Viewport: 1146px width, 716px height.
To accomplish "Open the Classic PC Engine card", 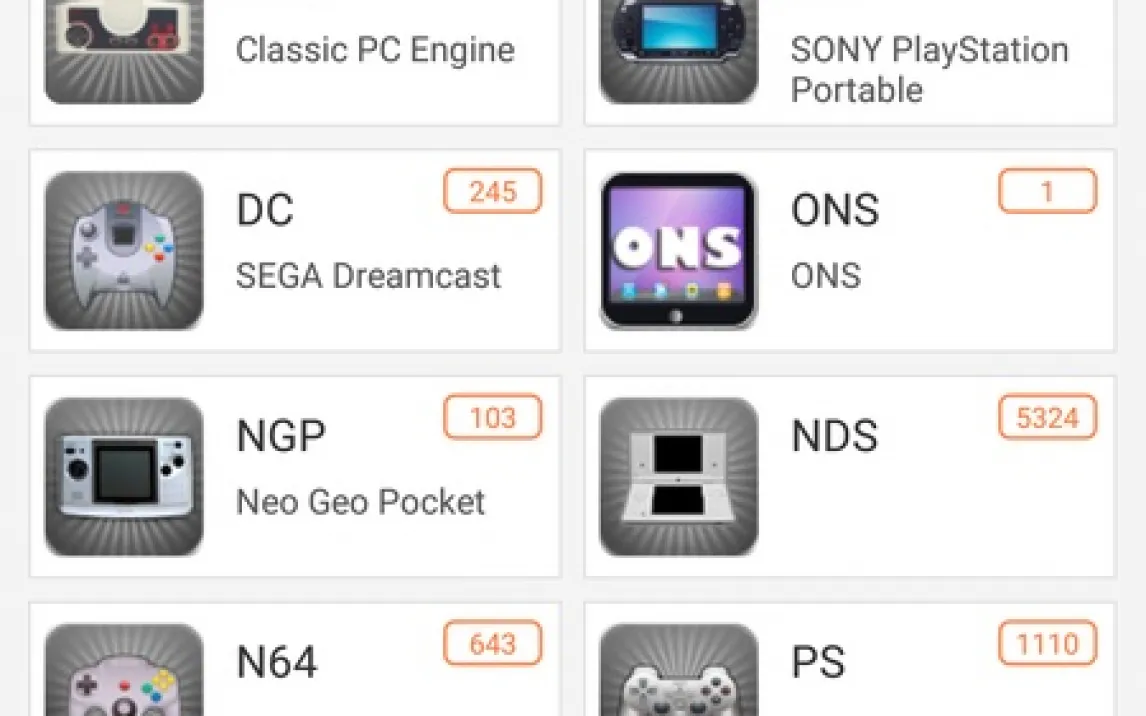I will tap(295, 55).
